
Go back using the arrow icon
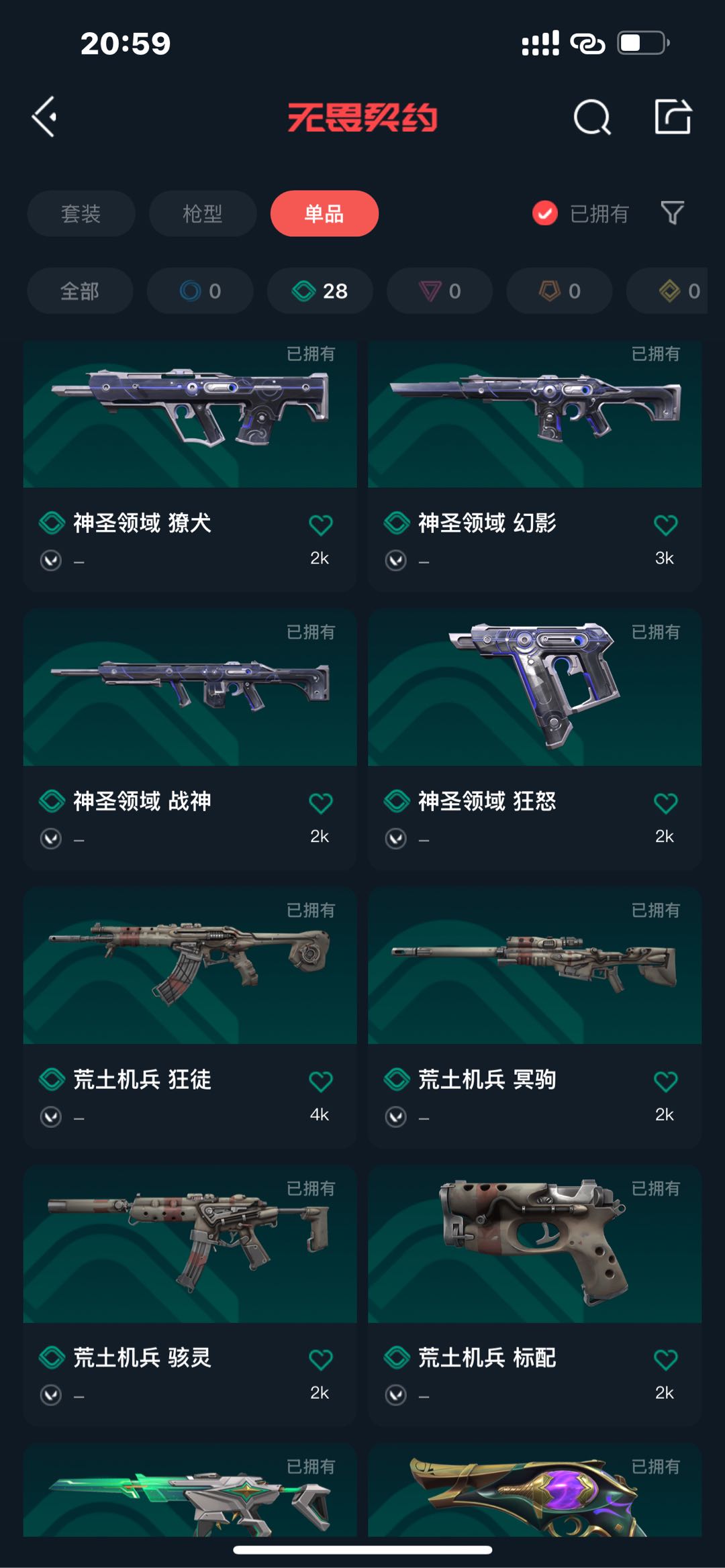point(44,117)
